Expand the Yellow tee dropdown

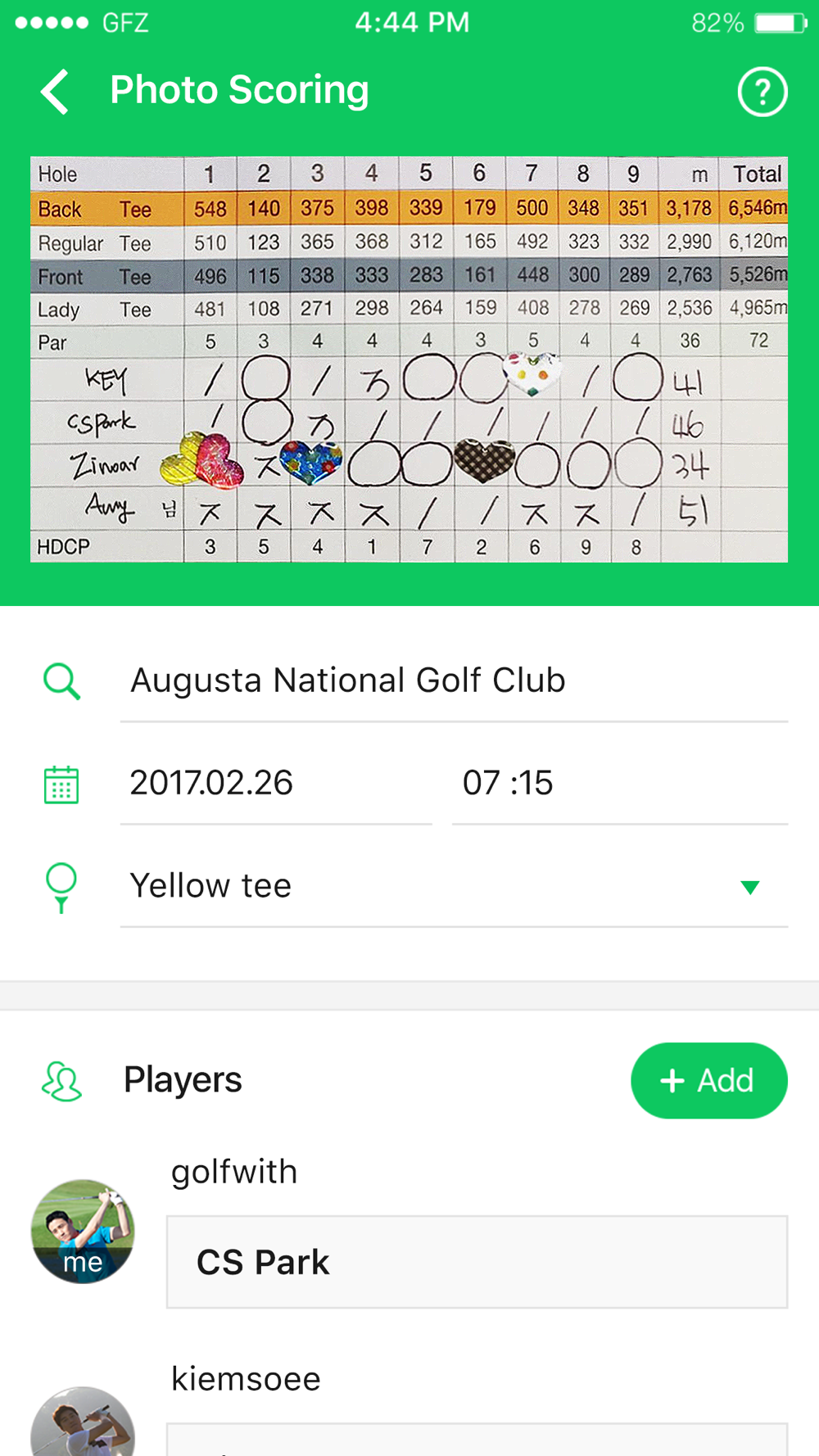click(749, 887)
